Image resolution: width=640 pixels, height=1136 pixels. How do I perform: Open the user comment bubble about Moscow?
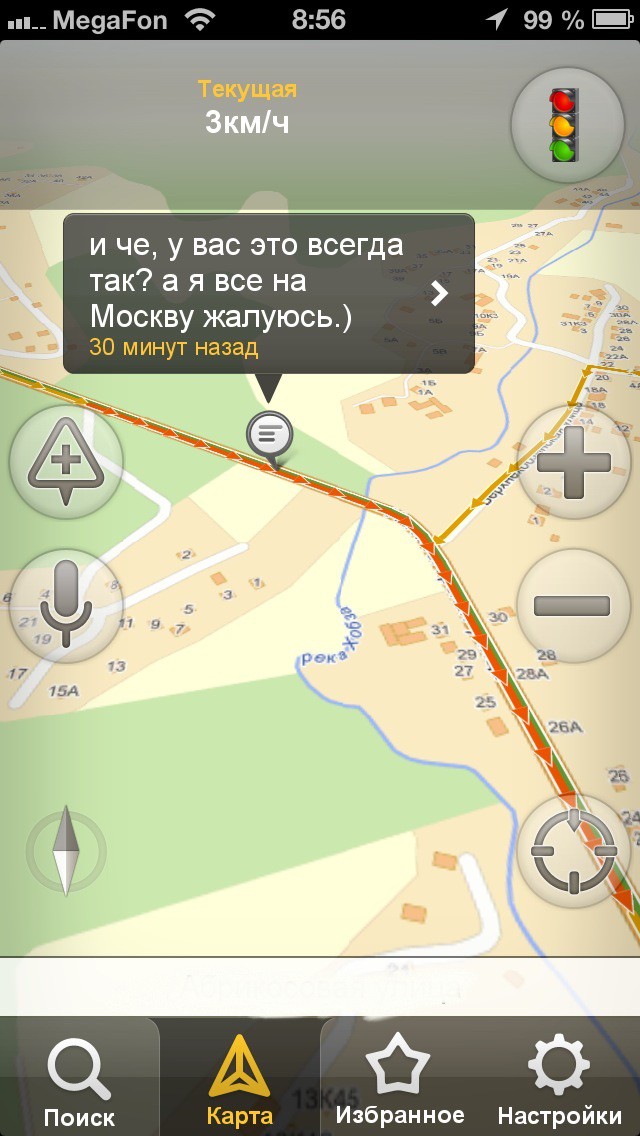[x=268, y=294]
